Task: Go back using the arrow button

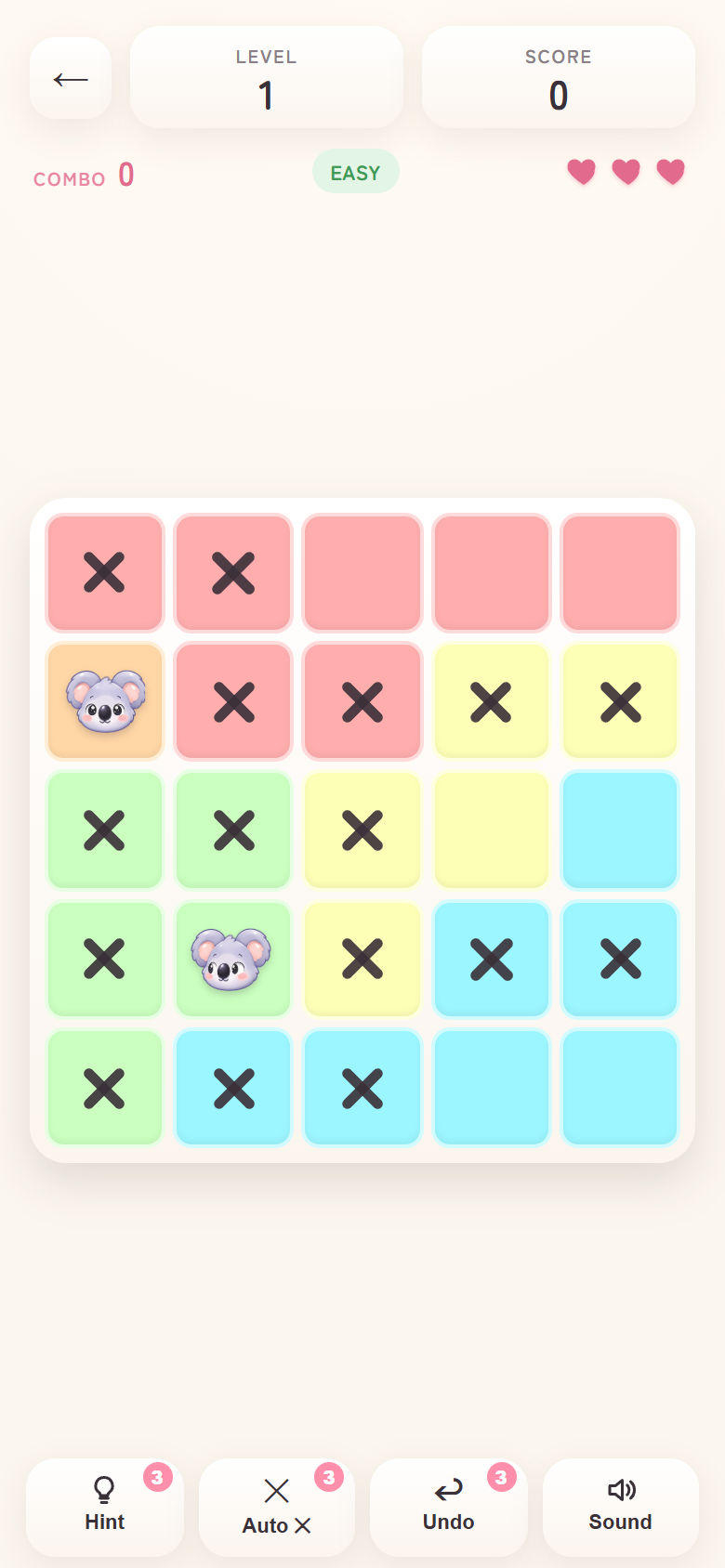Action: (71, 79)
